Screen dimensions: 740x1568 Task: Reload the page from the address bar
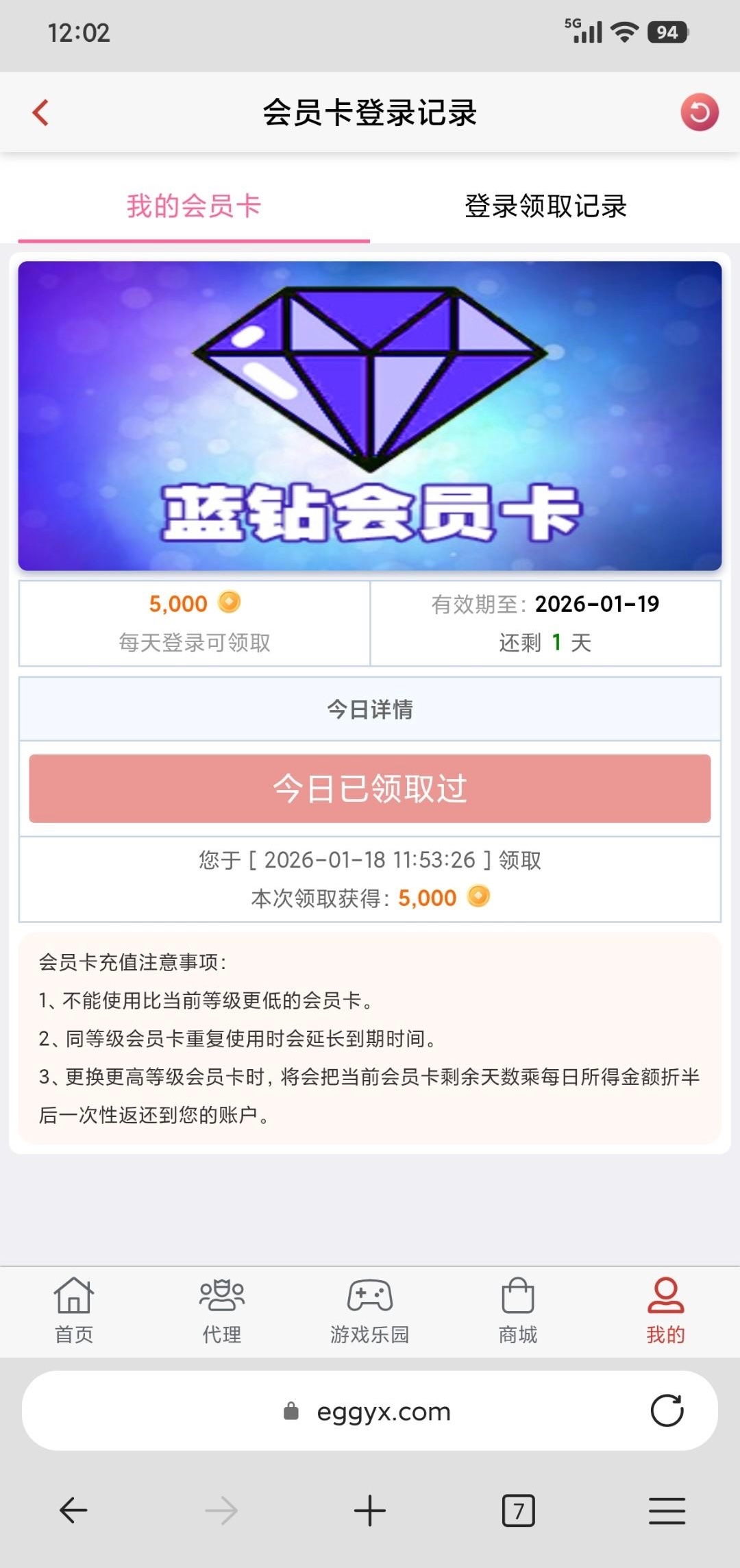(x=667, y=1411)
